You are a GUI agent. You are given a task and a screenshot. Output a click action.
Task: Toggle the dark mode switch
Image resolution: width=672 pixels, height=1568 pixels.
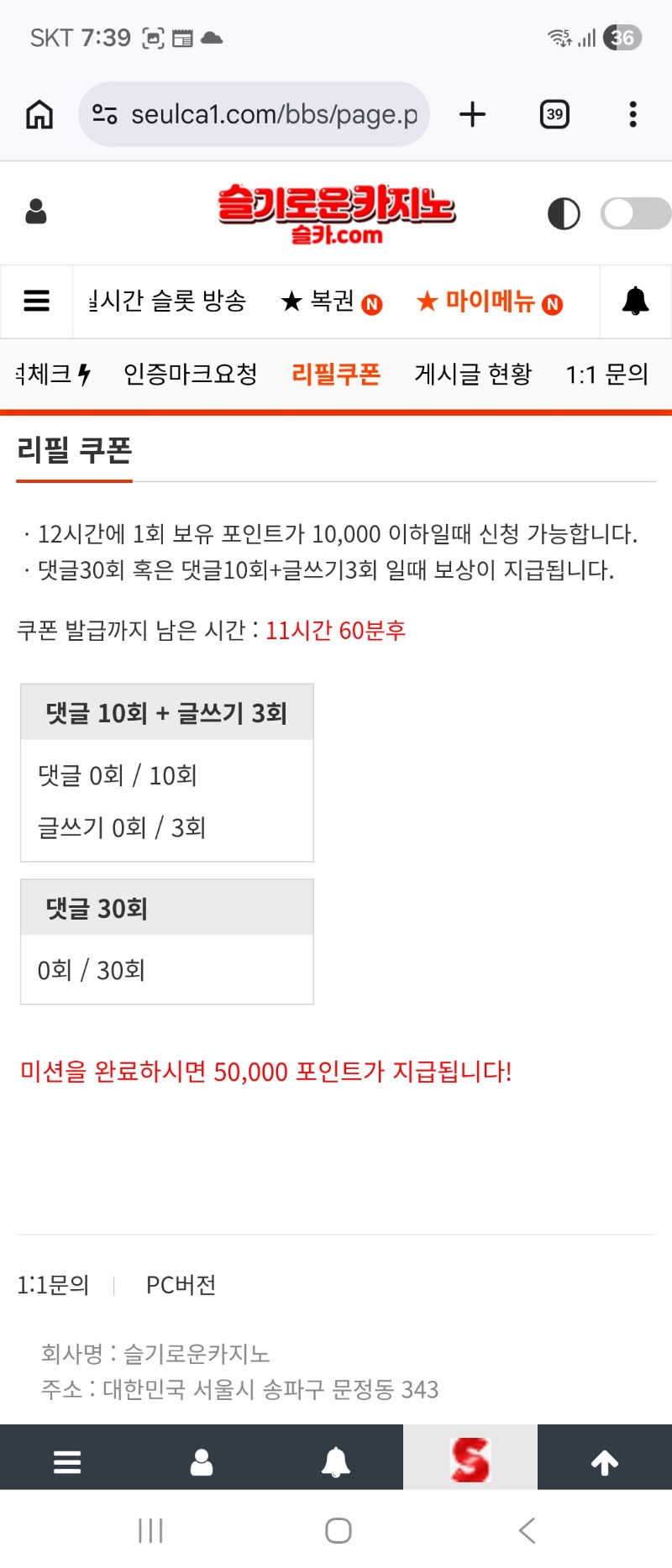point(635,213)
